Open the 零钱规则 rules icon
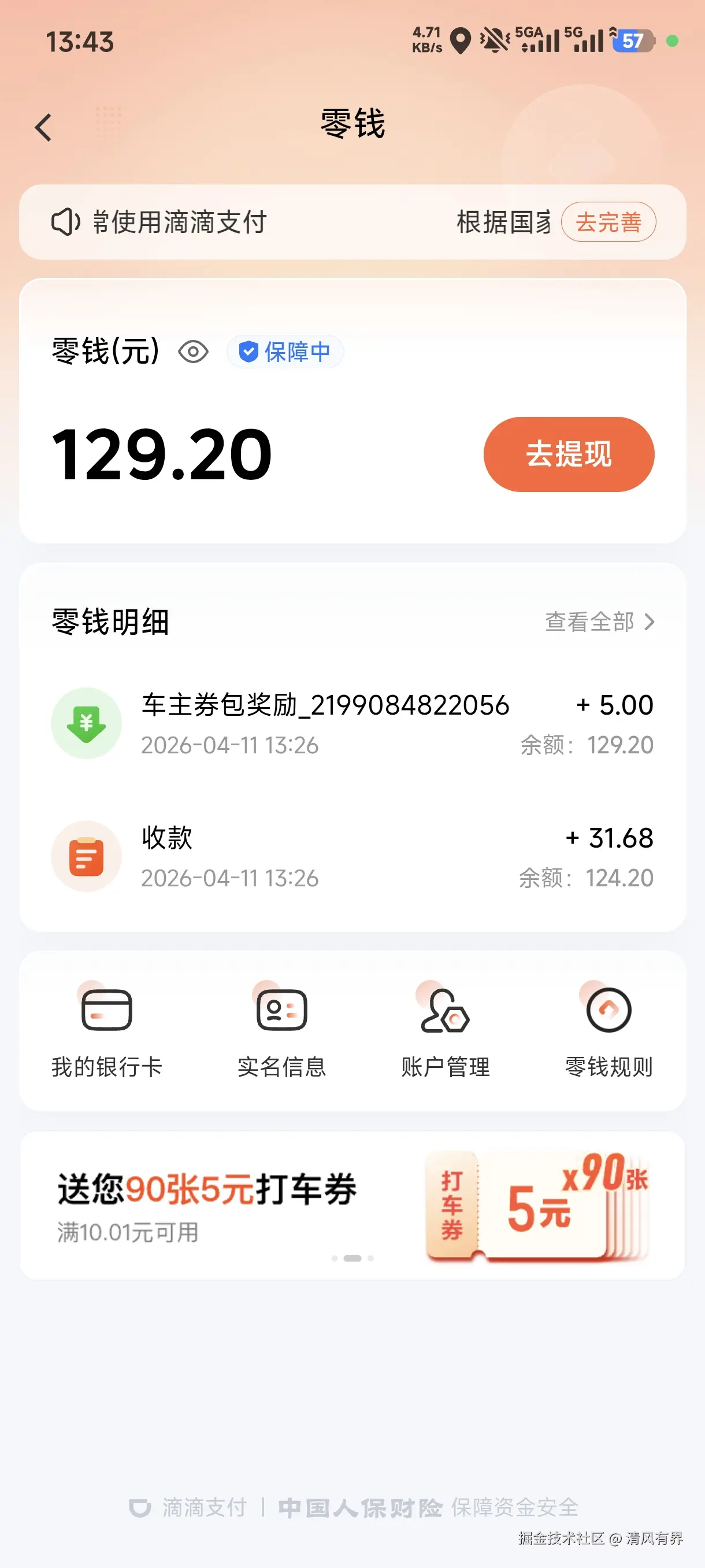 click(608, 1011)
